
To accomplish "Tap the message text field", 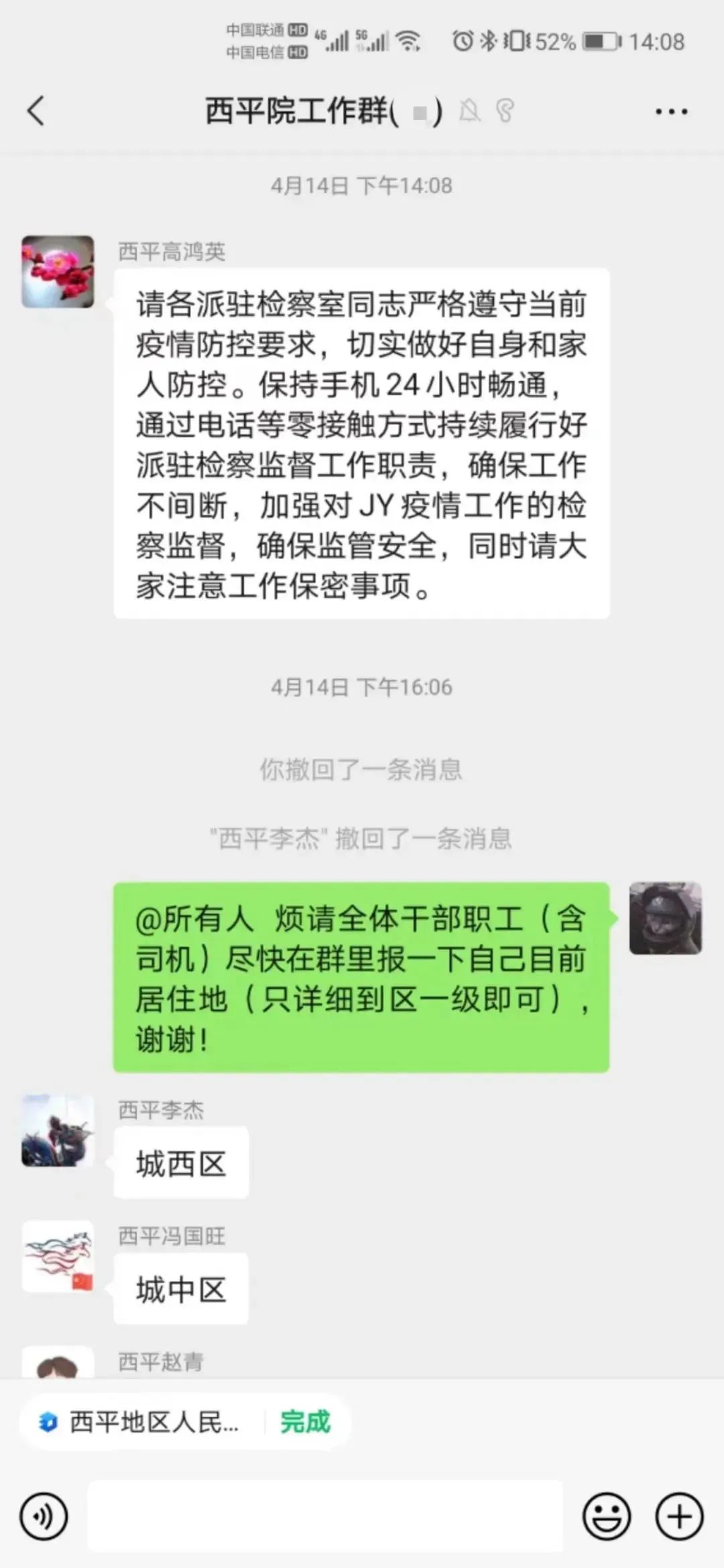I will pyautogui.click(x=326, y=1516).
